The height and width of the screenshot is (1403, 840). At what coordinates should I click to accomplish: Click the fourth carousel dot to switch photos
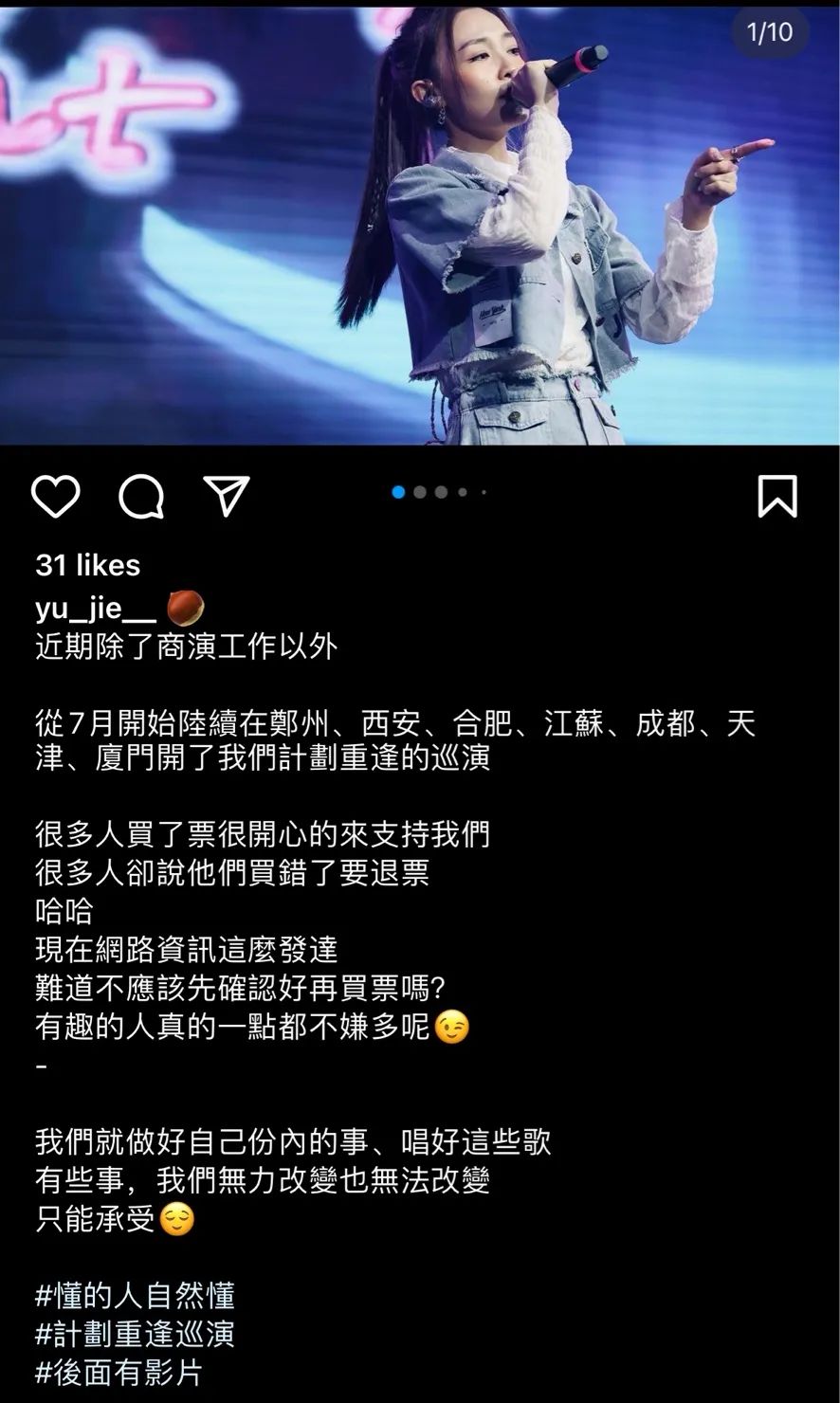click(463, 491)
